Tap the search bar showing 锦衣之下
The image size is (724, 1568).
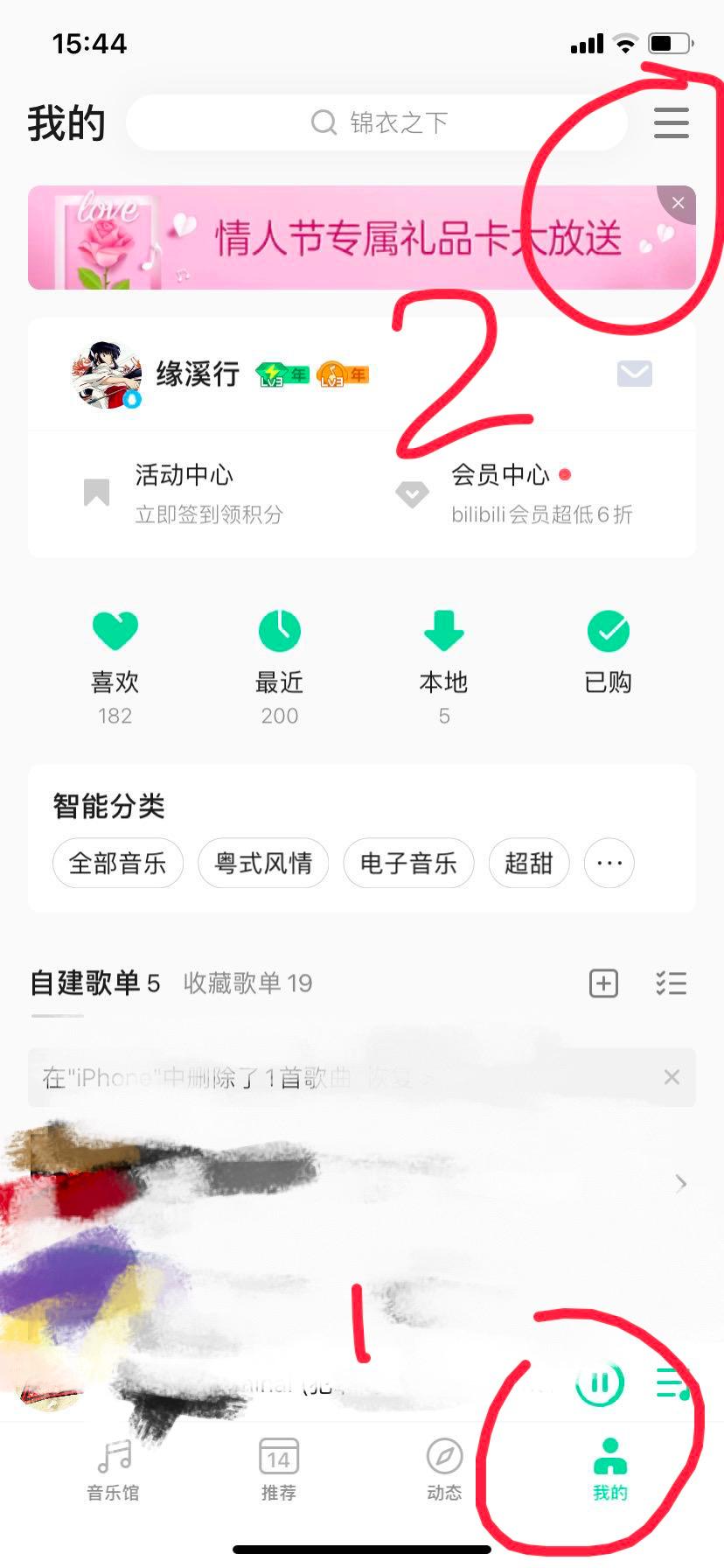tap(377, 122)
